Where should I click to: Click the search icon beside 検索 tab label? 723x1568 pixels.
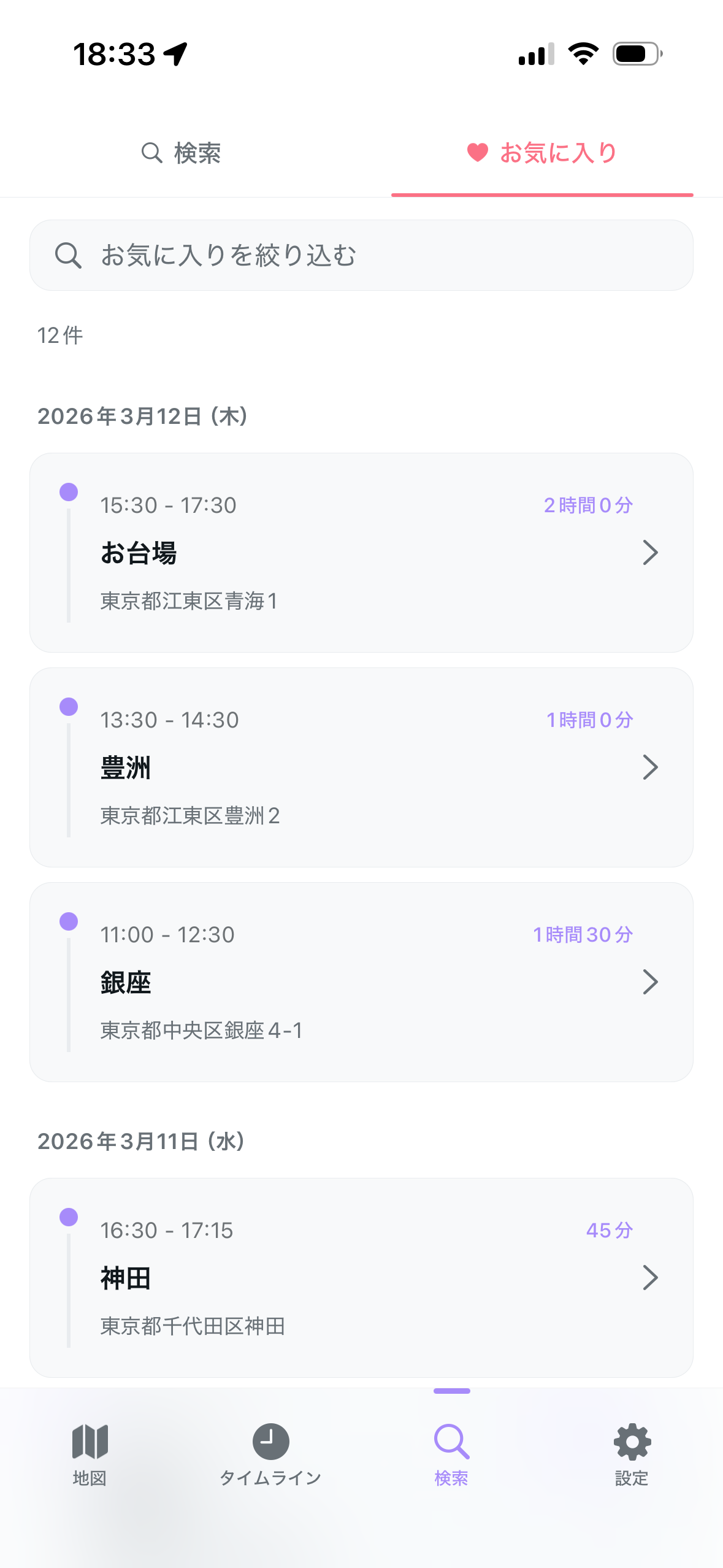pos(151,153)
